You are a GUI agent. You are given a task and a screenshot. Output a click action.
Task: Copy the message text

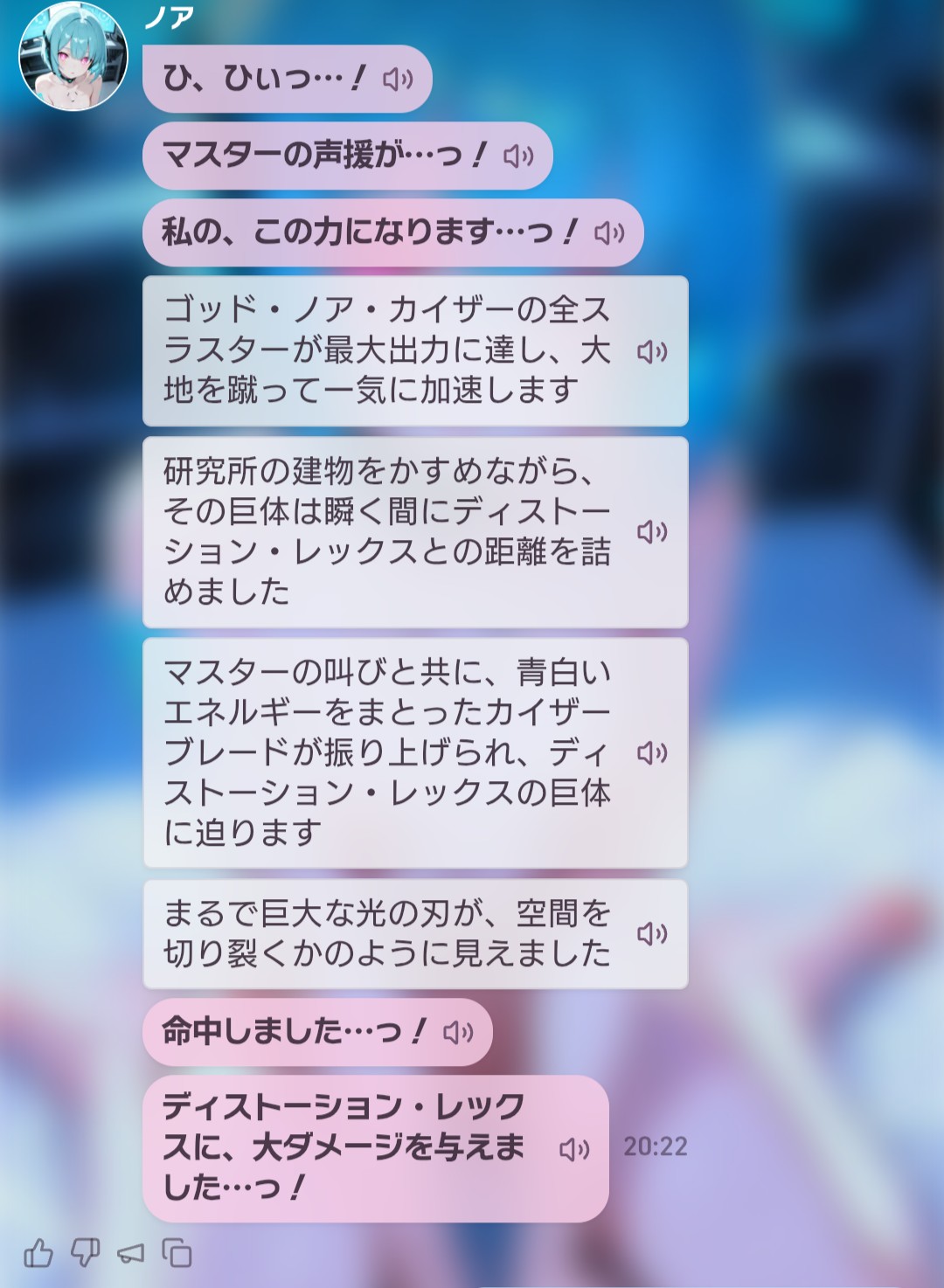coord(177,1254)
